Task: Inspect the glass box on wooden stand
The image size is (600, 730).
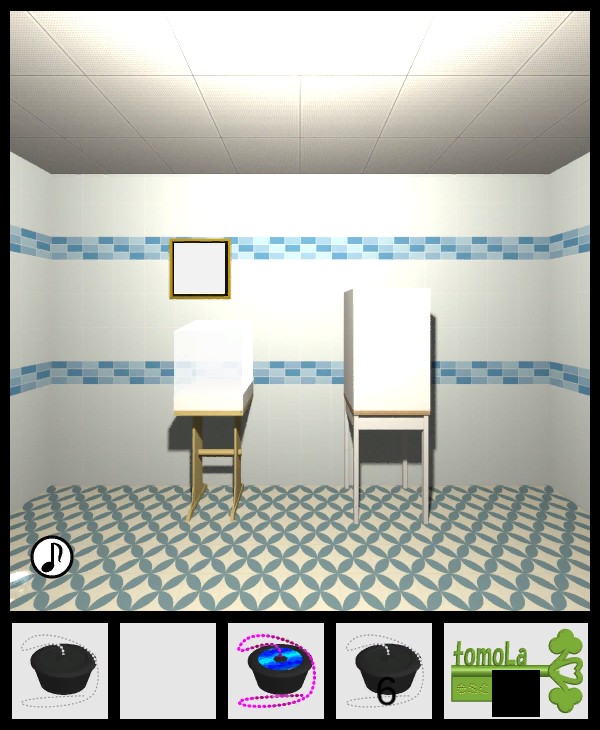Action: tap(212, 367)
